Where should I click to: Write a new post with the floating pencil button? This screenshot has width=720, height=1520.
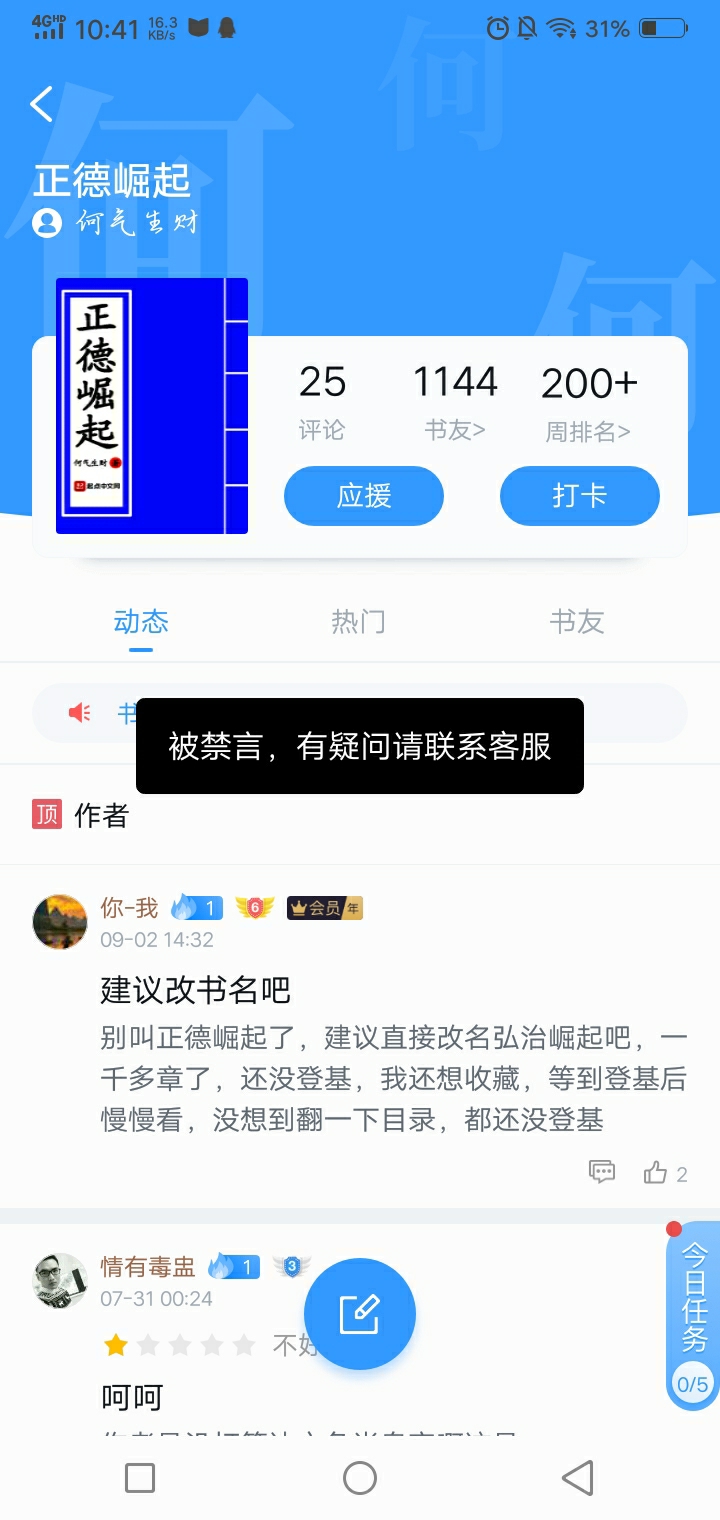(359, 1313)
